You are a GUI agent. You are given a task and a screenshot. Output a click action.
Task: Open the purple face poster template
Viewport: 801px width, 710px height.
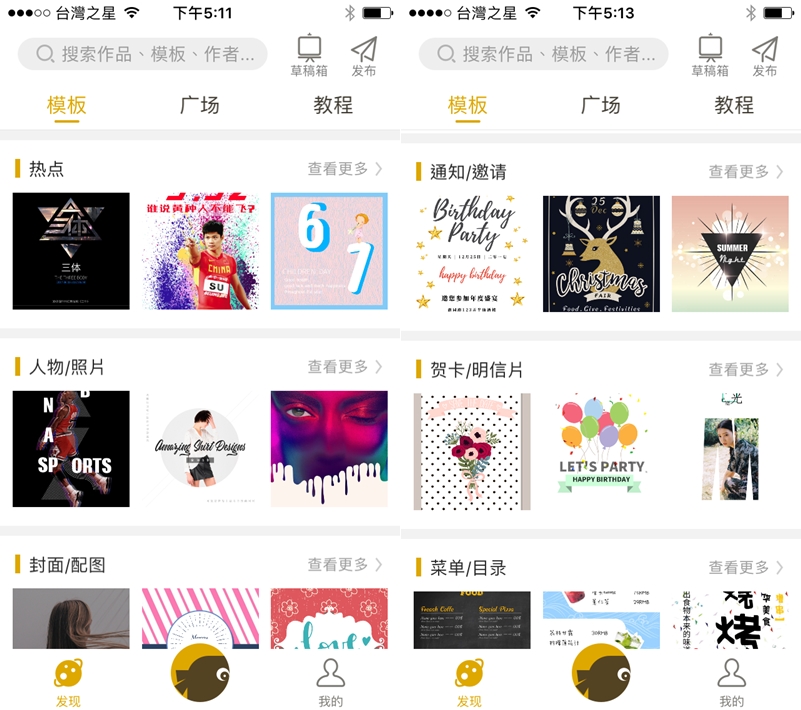point(329,449)
